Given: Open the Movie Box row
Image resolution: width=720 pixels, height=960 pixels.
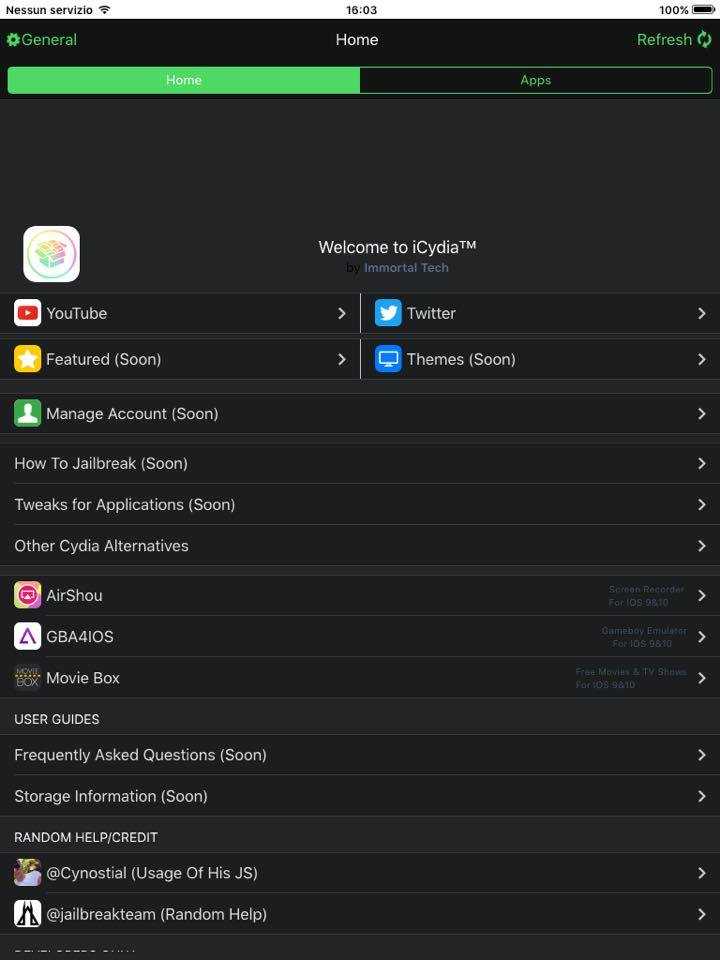Looking at the screenshot, I should tap(360, 678).
